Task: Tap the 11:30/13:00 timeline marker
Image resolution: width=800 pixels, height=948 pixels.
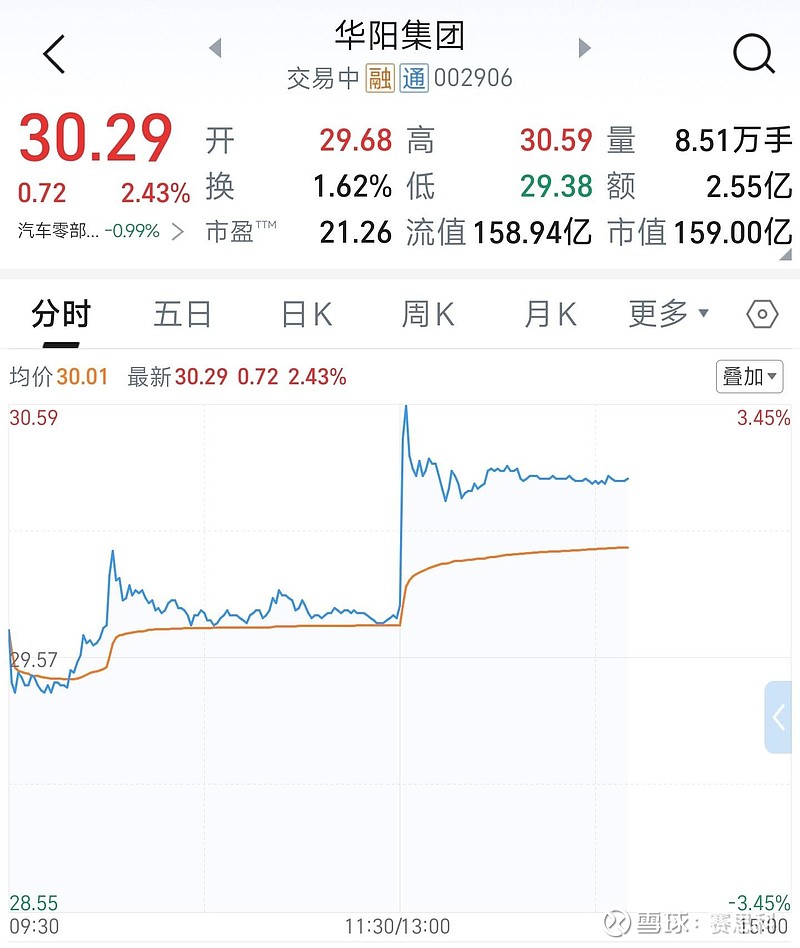Action: [x=399, y=925]
